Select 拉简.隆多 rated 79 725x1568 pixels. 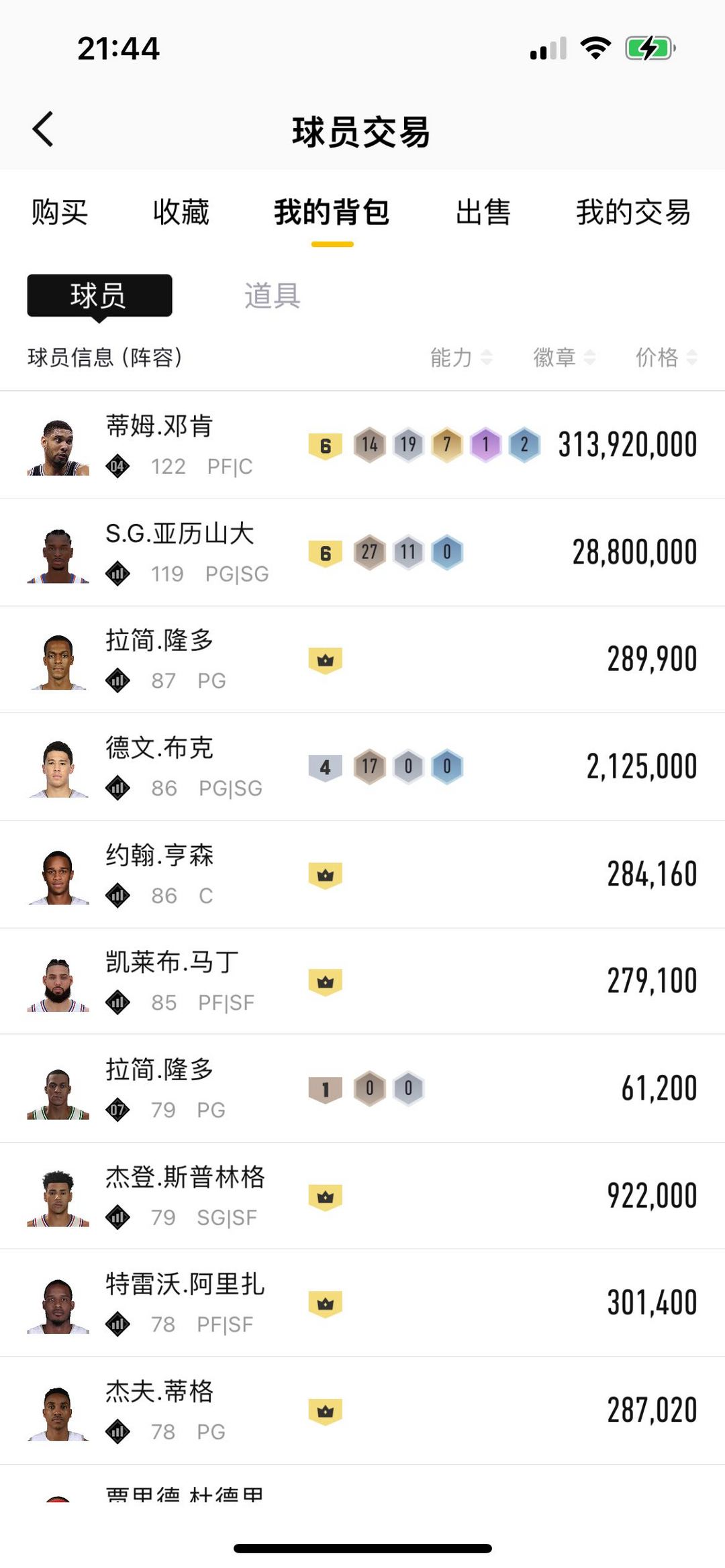point(362,1088)
